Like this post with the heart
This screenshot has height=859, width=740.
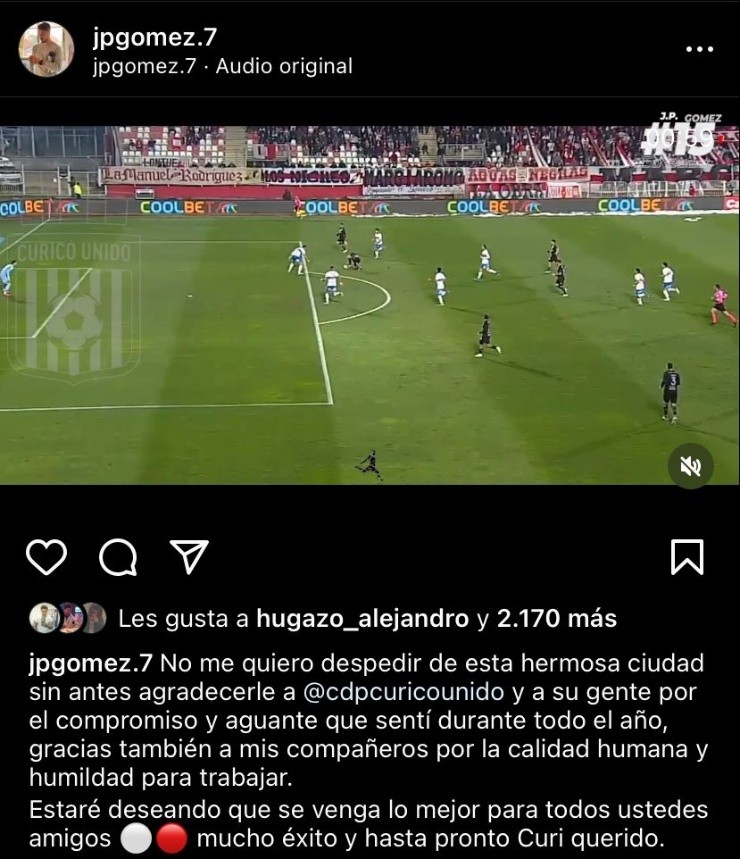[46, 557]
